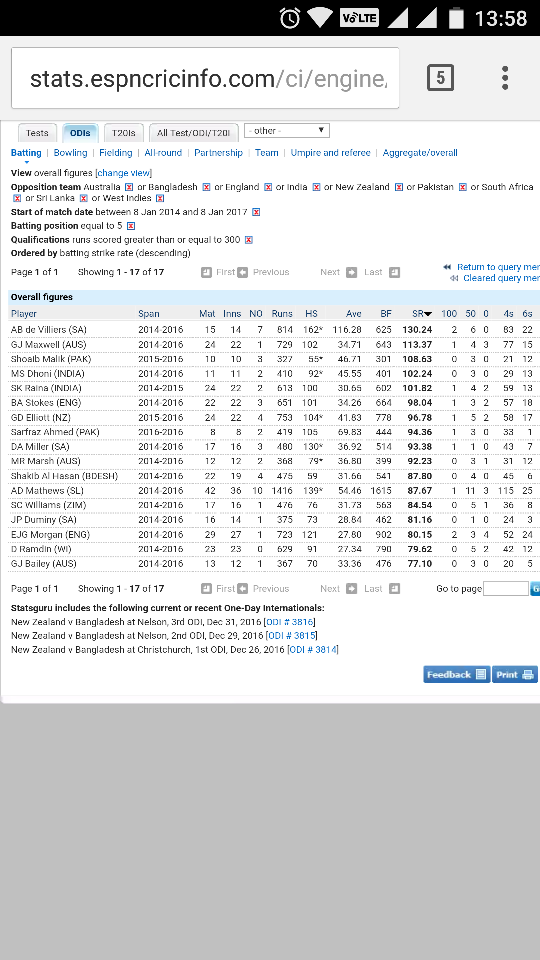The image size is (540, 960).
Task: Open the Bowling stats link
Action: tap(70, 153)
